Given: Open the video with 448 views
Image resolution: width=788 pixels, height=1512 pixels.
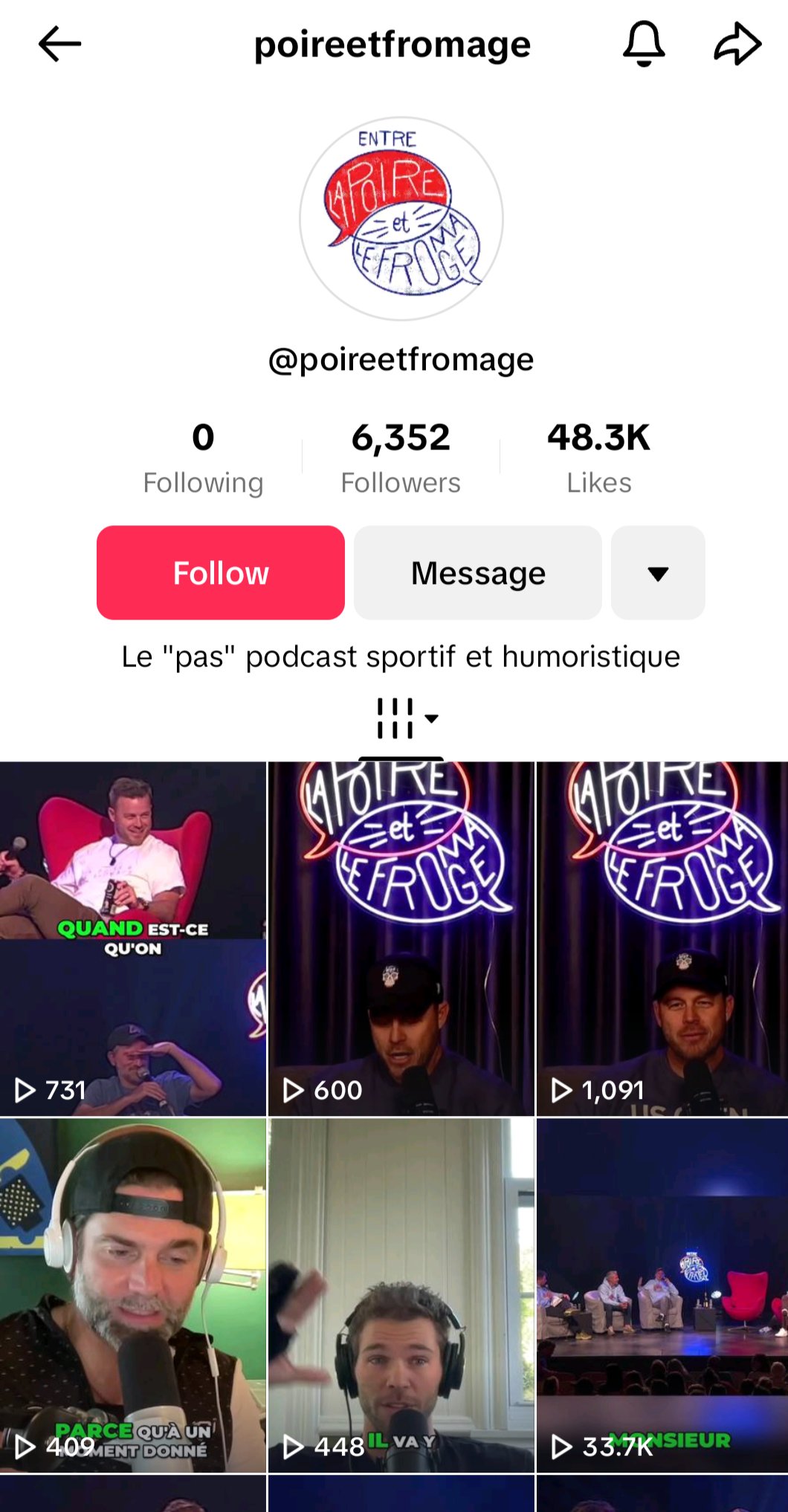Looking at the screenshot, I should coord(401,1295).
